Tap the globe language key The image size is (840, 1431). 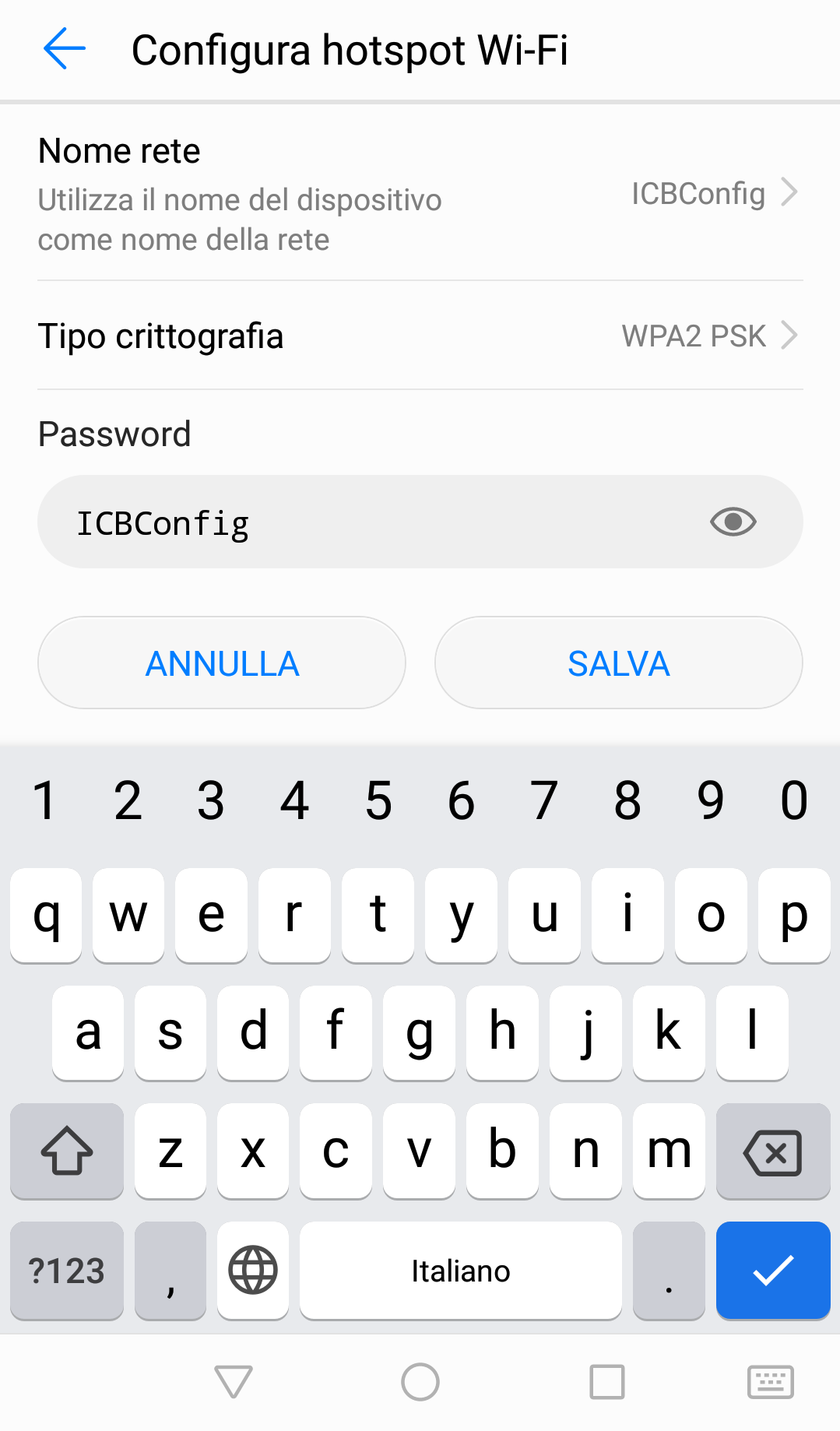tap(253, 1271)
